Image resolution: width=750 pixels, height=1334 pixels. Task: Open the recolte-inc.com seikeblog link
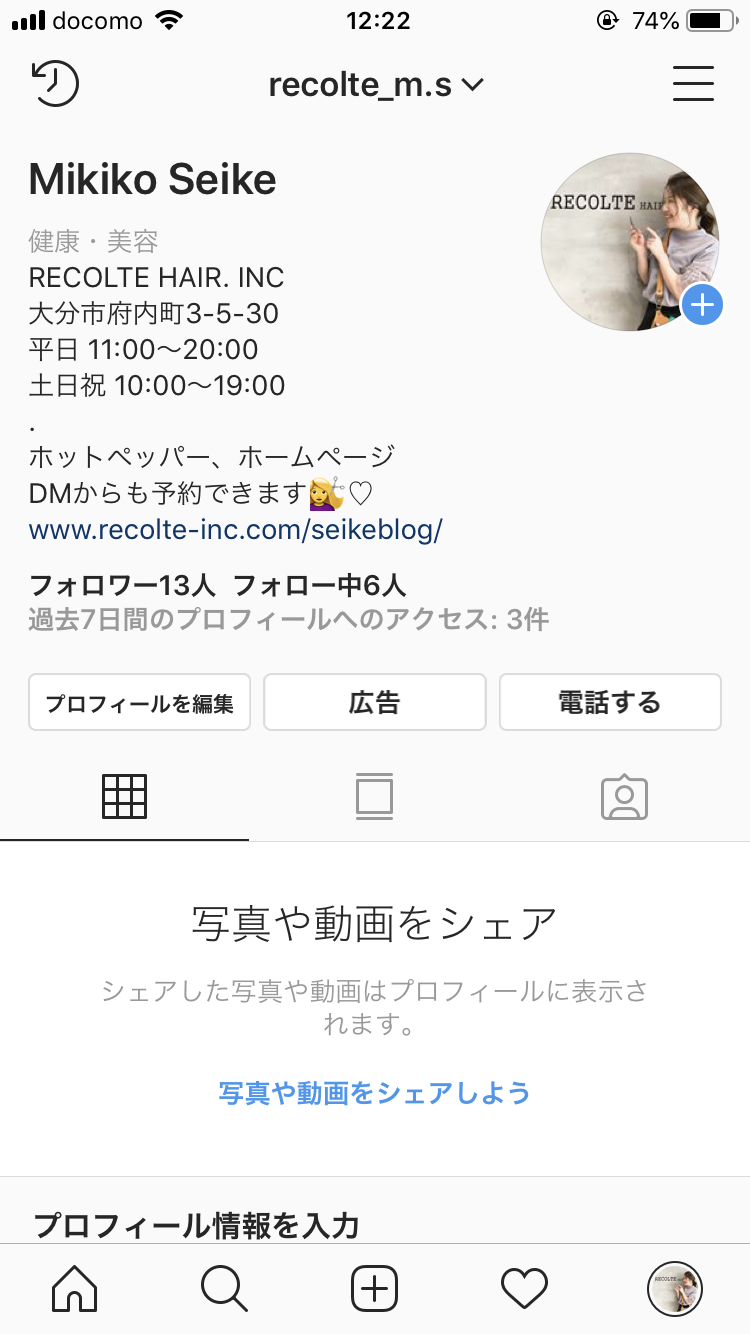[x=235, y=529]
